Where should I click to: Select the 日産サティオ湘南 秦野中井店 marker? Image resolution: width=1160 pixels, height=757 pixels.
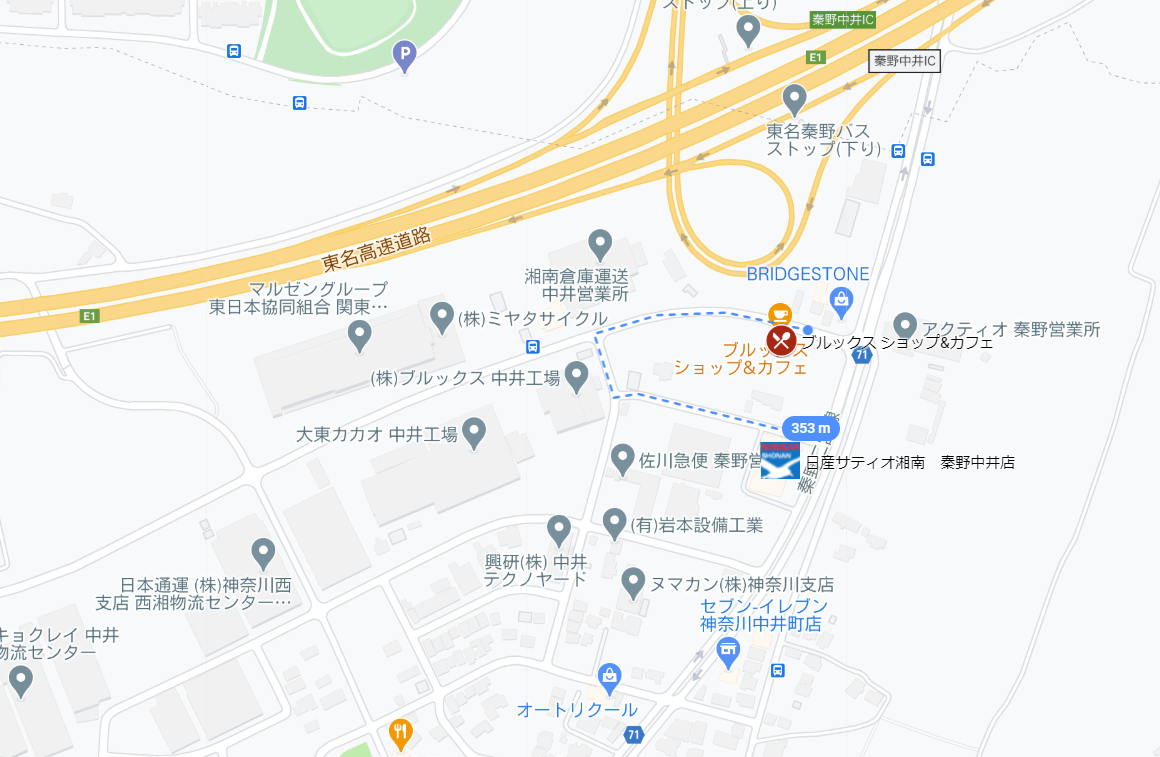(780, 461)
